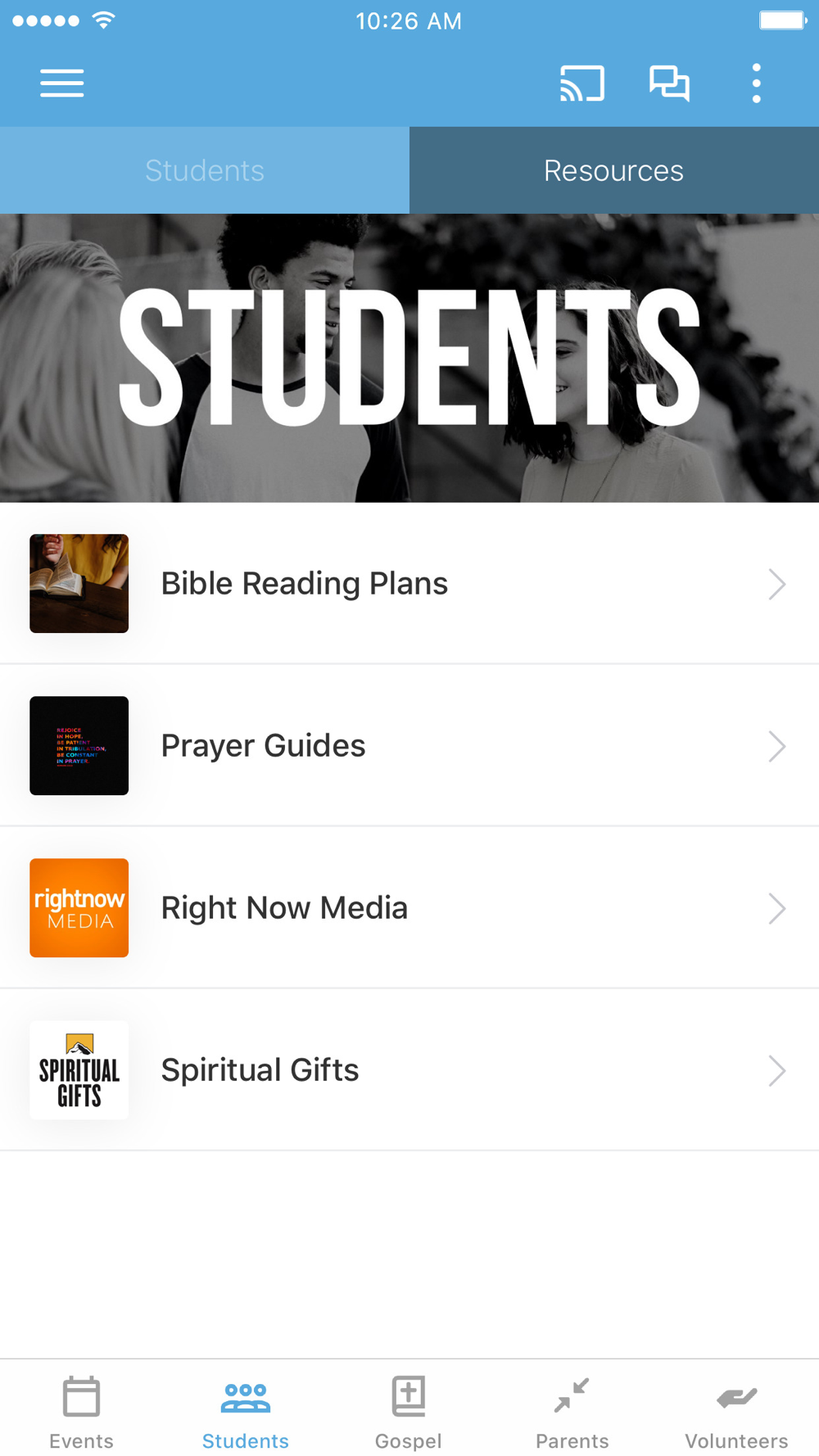Screen dimensions: 819x1456
Task: Tap Students in the bottom navigation
Action: point(246,1412)
